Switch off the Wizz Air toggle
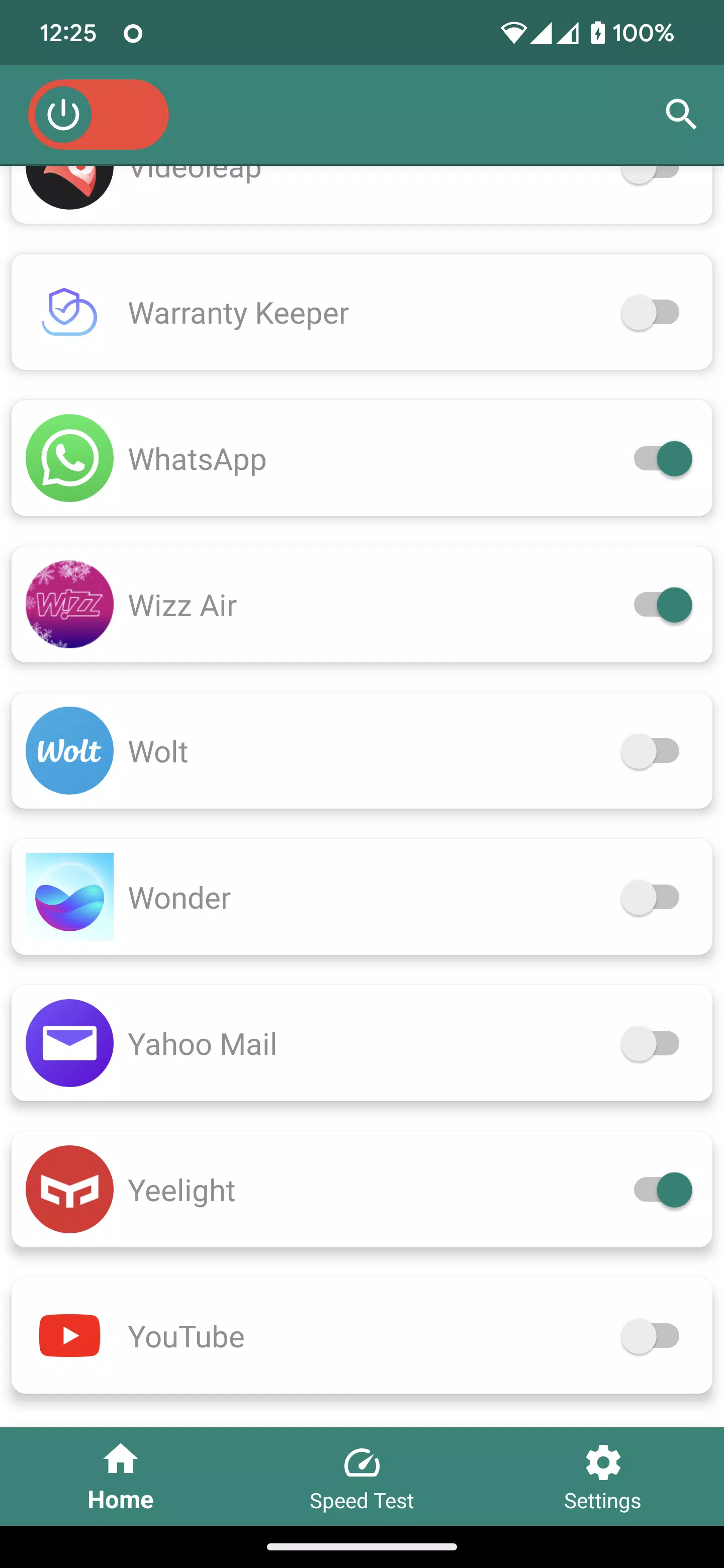The width and height of the screenshot is (724, 1568). click(661, 605)
